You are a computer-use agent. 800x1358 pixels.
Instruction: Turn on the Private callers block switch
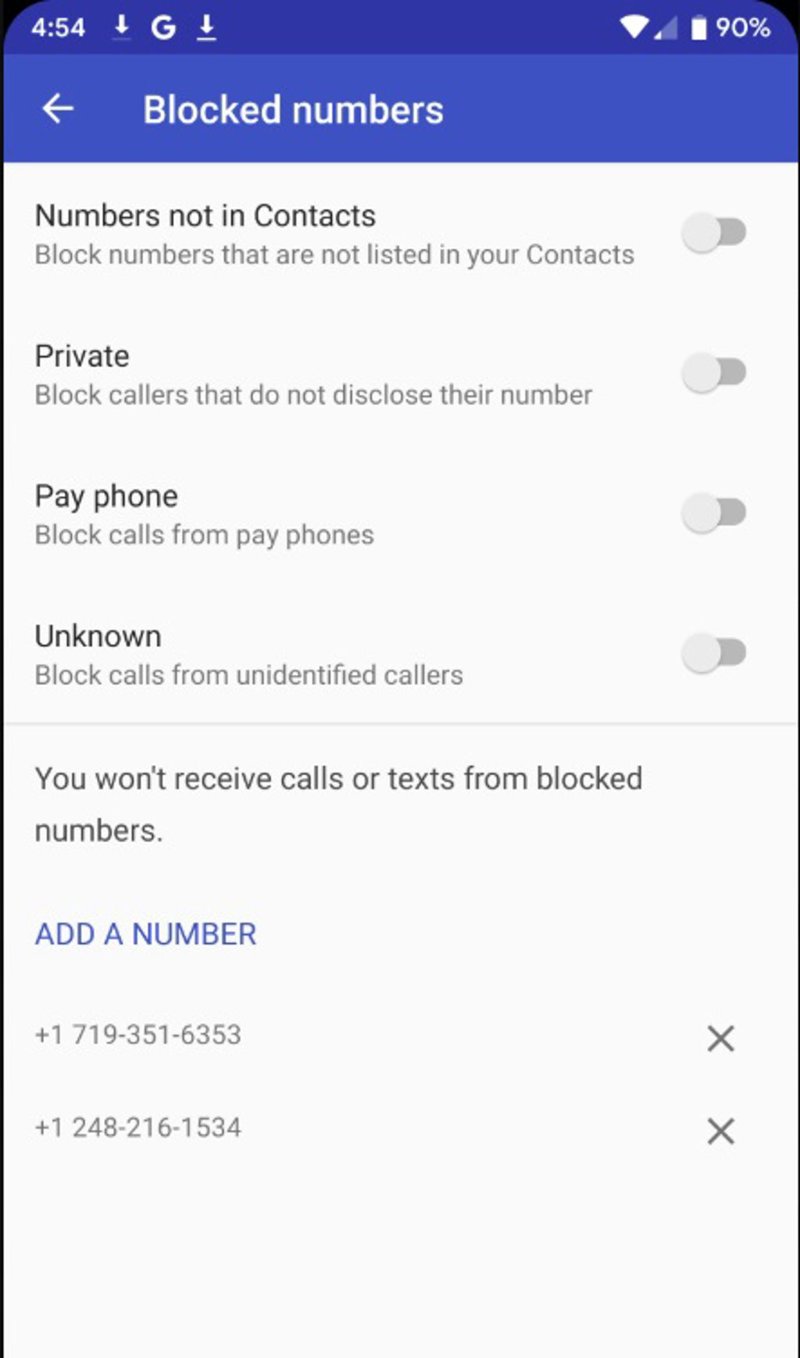[714, 373]
